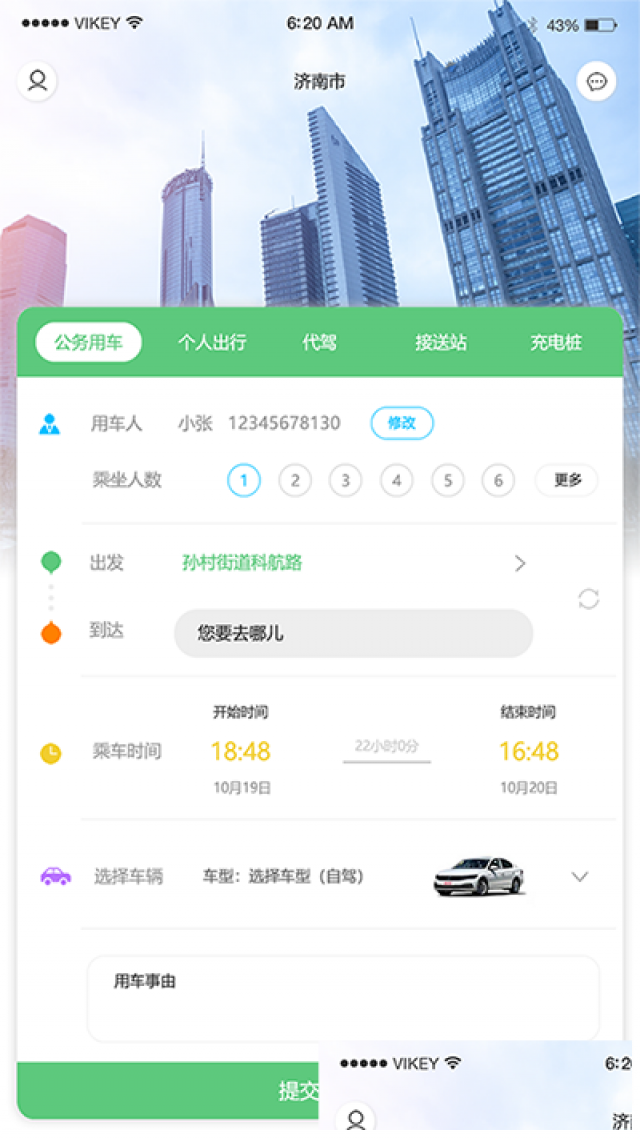Submit the car request with 提交
This screenshot has height=1138, width=640.
pyautogui.click(x=170, y=1090)
